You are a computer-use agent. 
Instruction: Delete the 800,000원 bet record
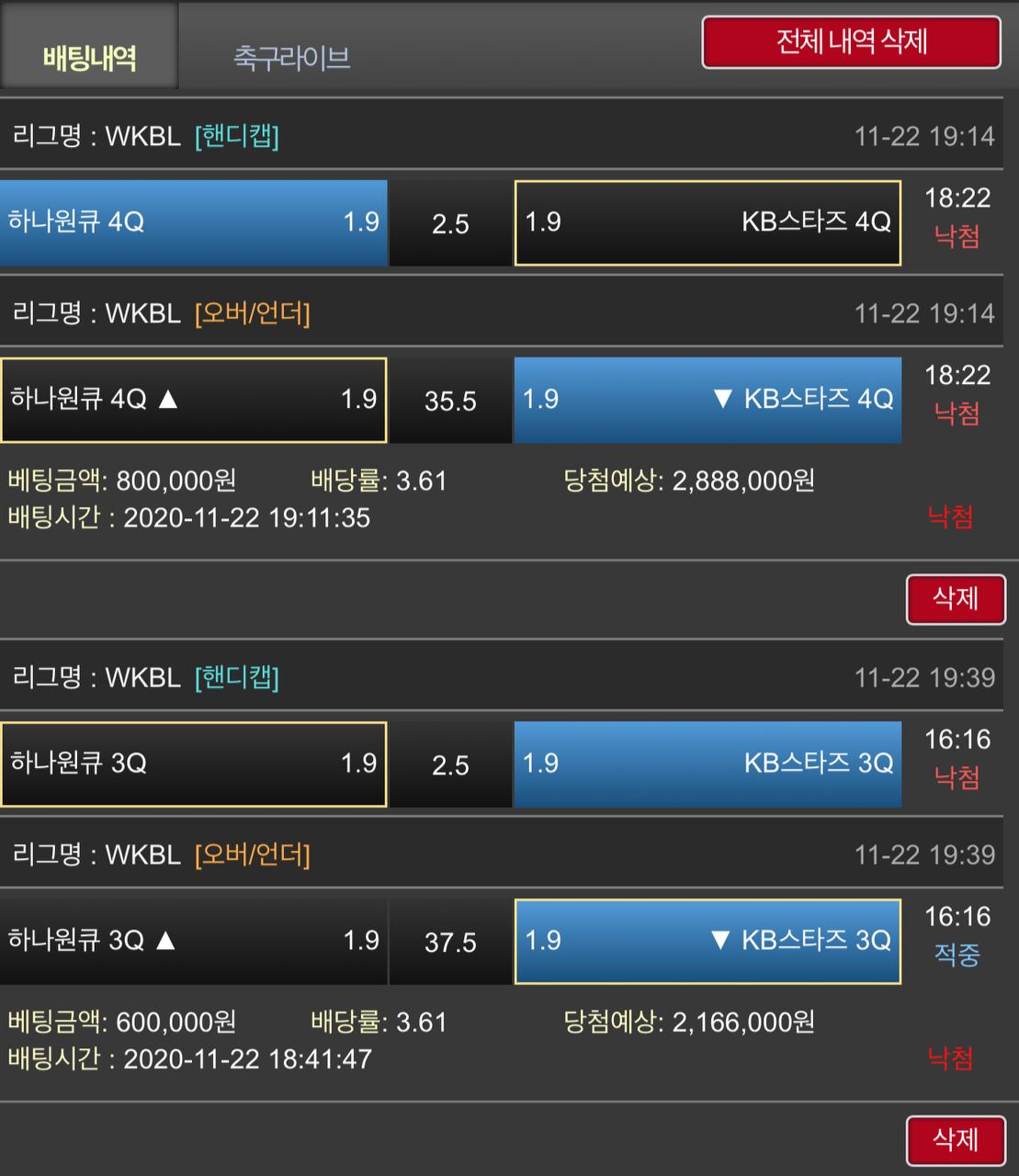[955, 599]
